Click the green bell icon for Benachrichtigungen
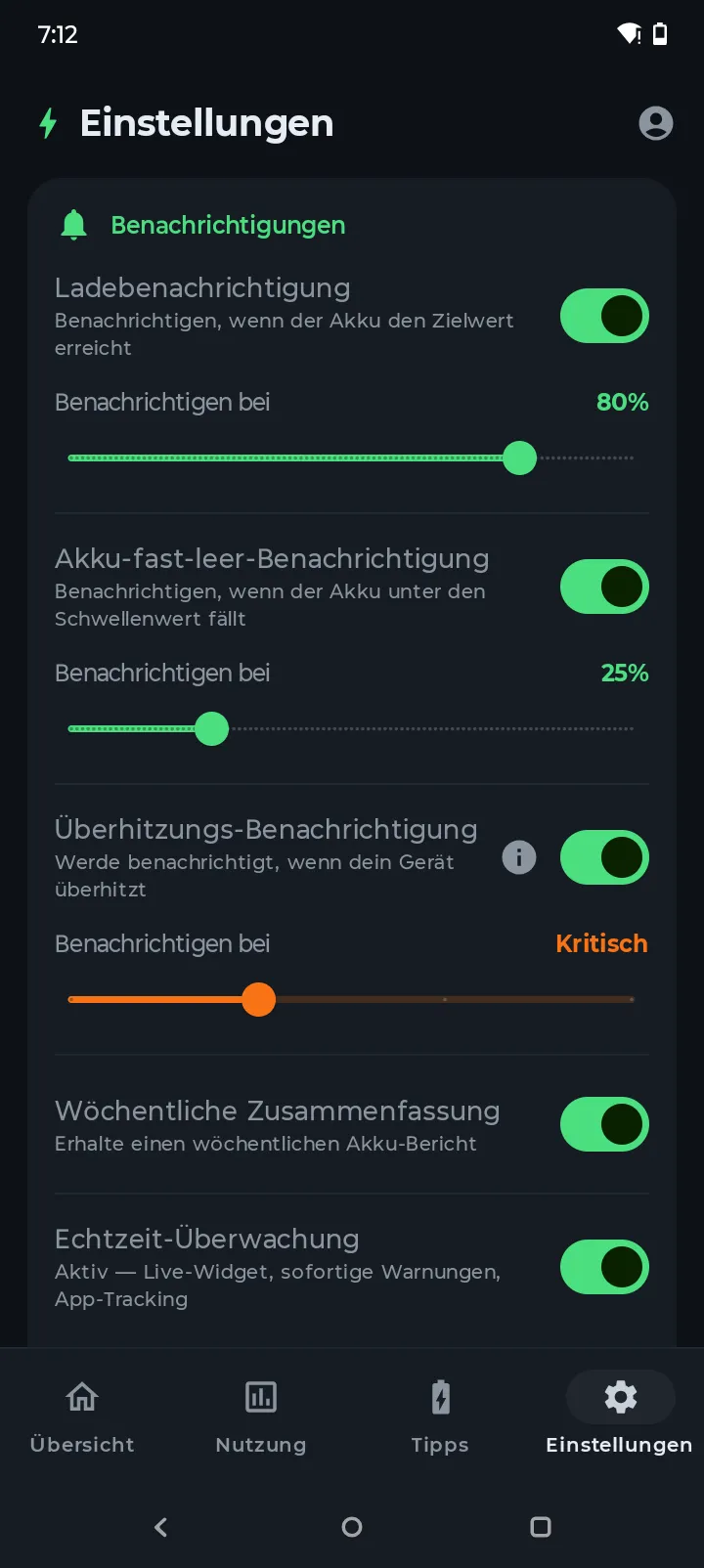Screen dimensions: 704x1568 point(72,225)
